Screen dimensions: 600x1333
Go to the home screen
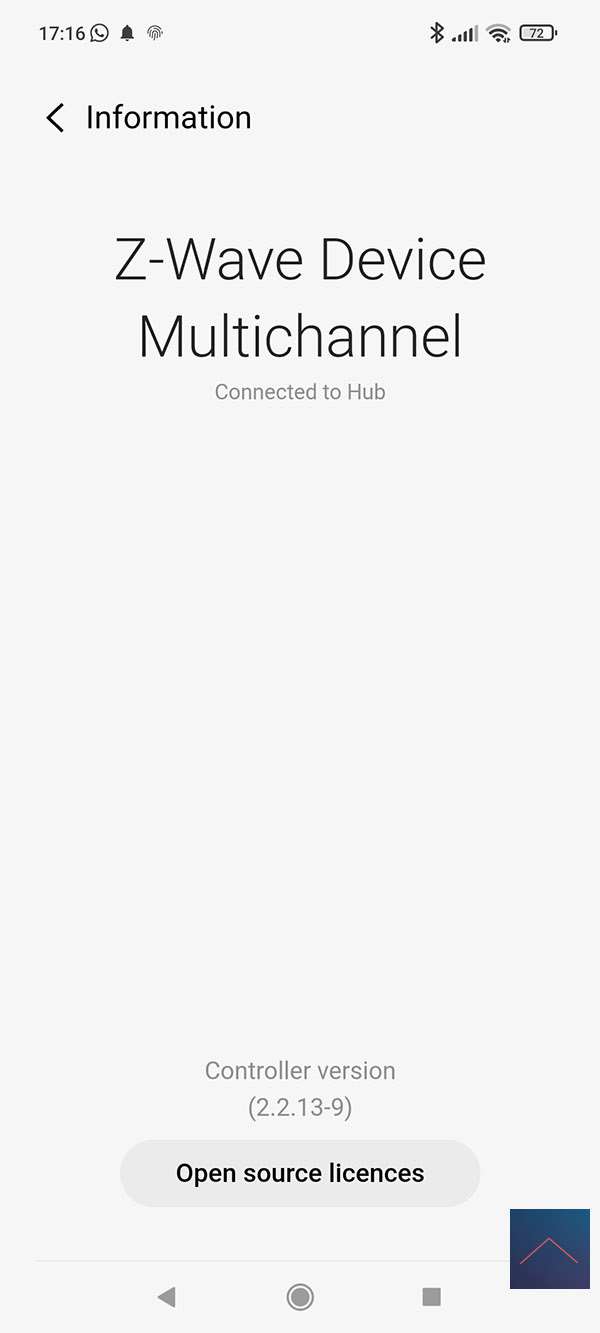tap(300, 1297)
